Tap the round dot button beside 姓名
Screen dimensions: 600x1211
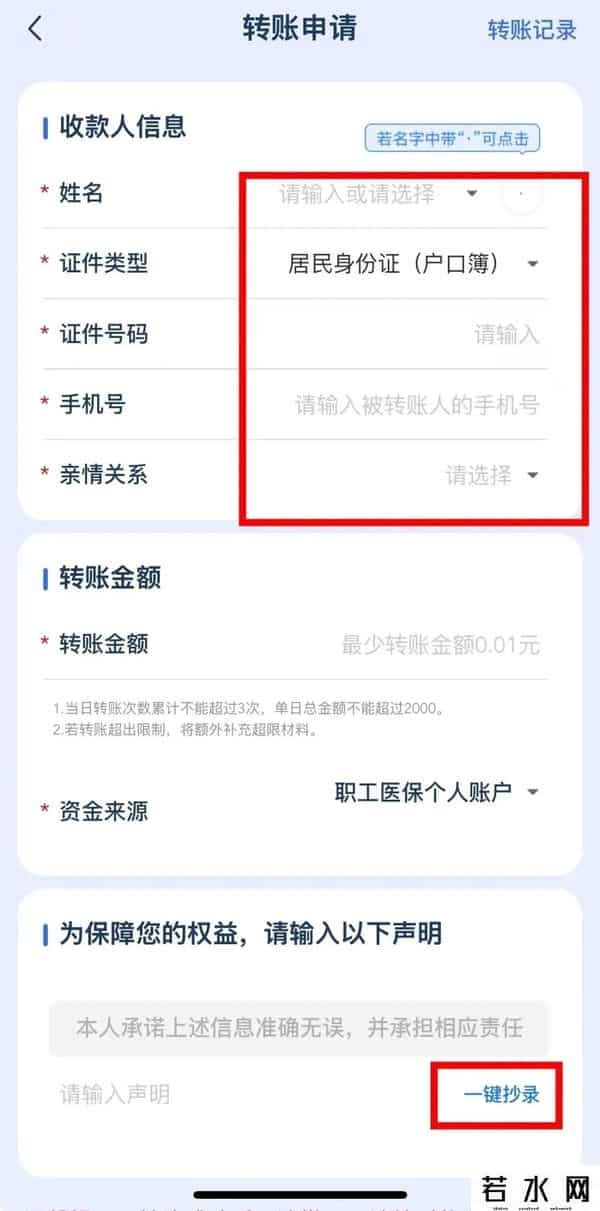click(522, 194)
